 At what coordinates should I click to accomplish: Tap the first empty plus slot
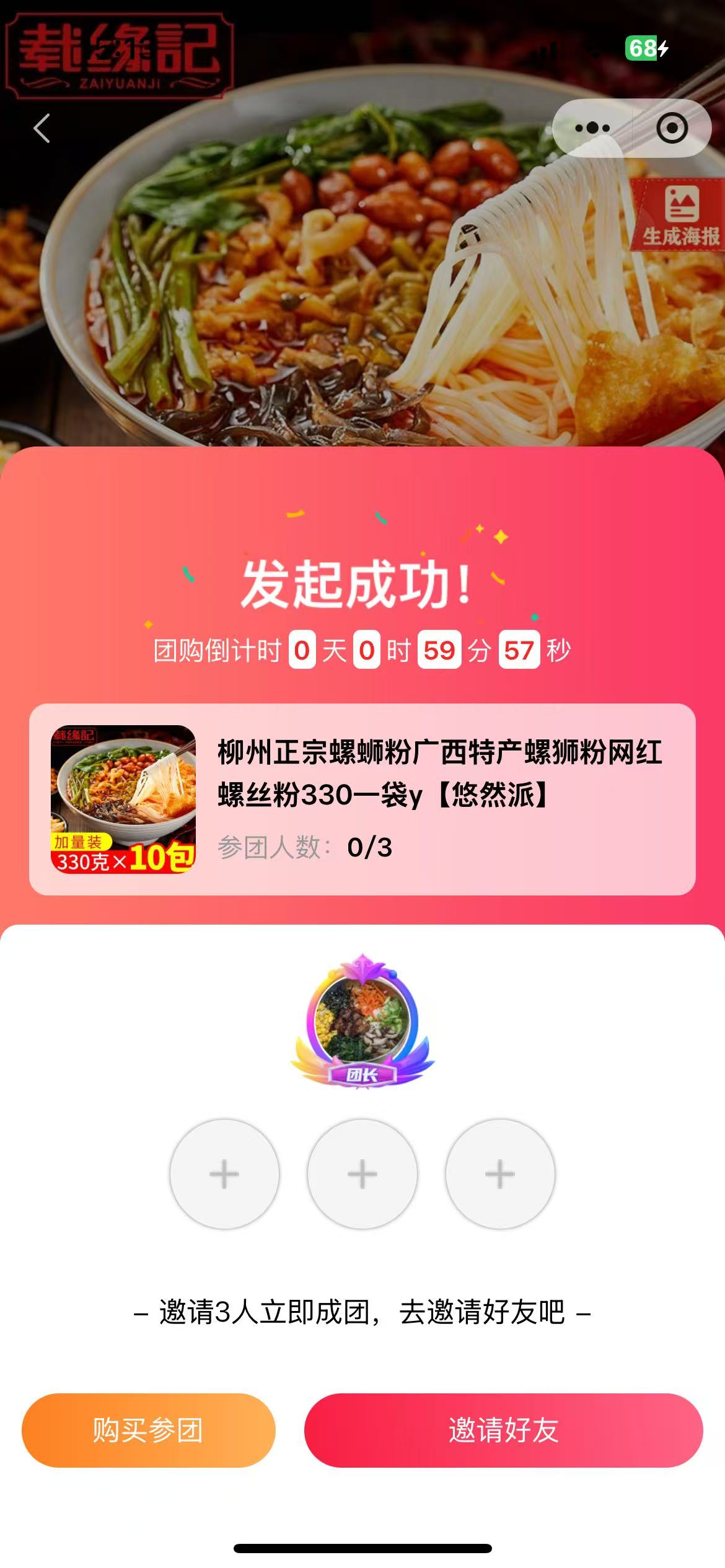[224, 1174]
